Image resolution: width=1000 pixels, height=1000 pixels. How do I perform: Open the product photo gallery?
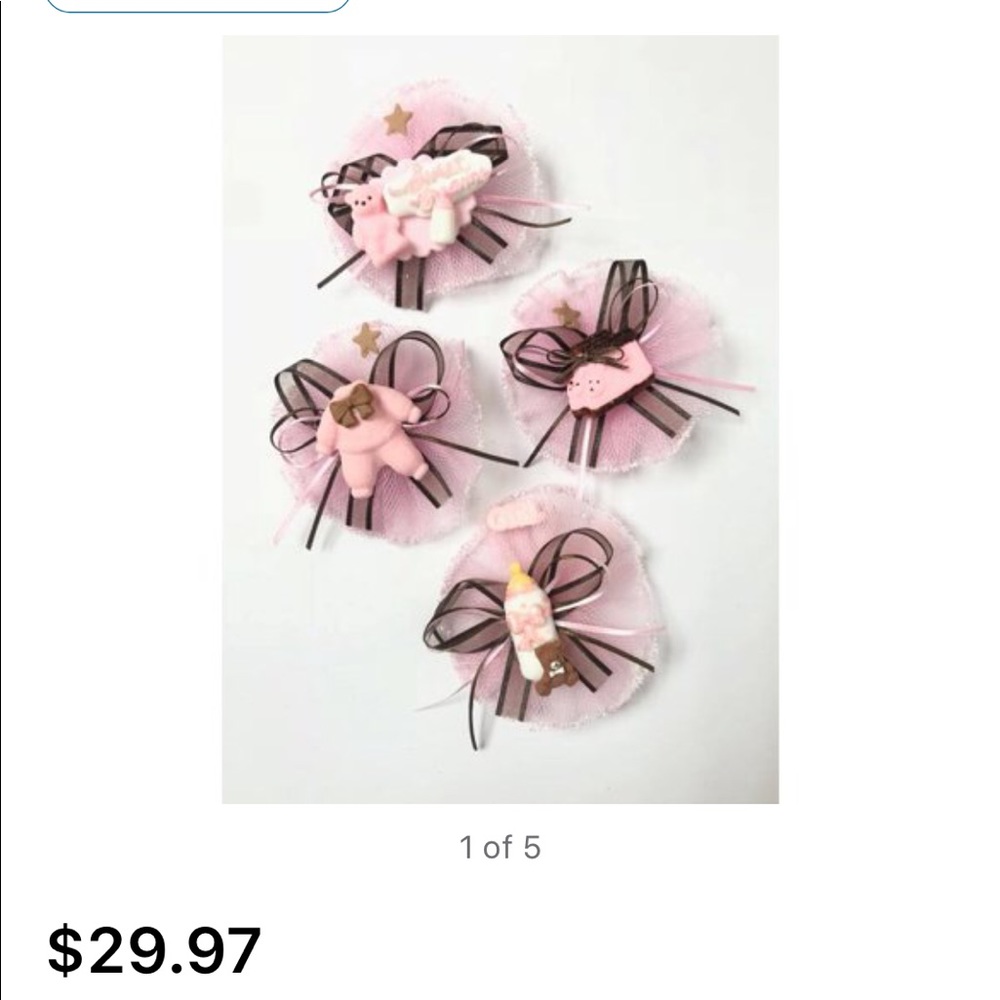pos(500,420)
